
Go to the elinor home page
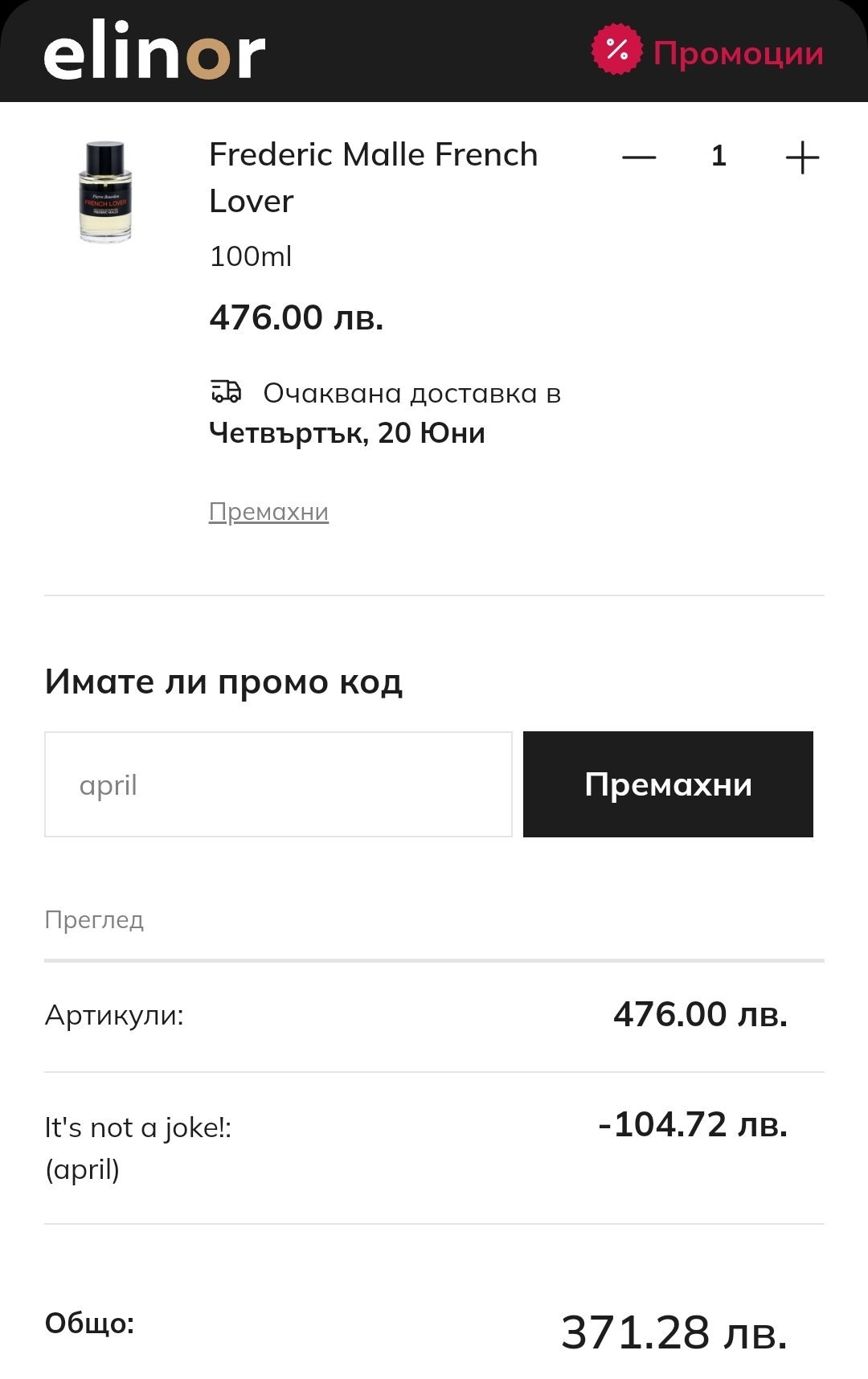154,51
